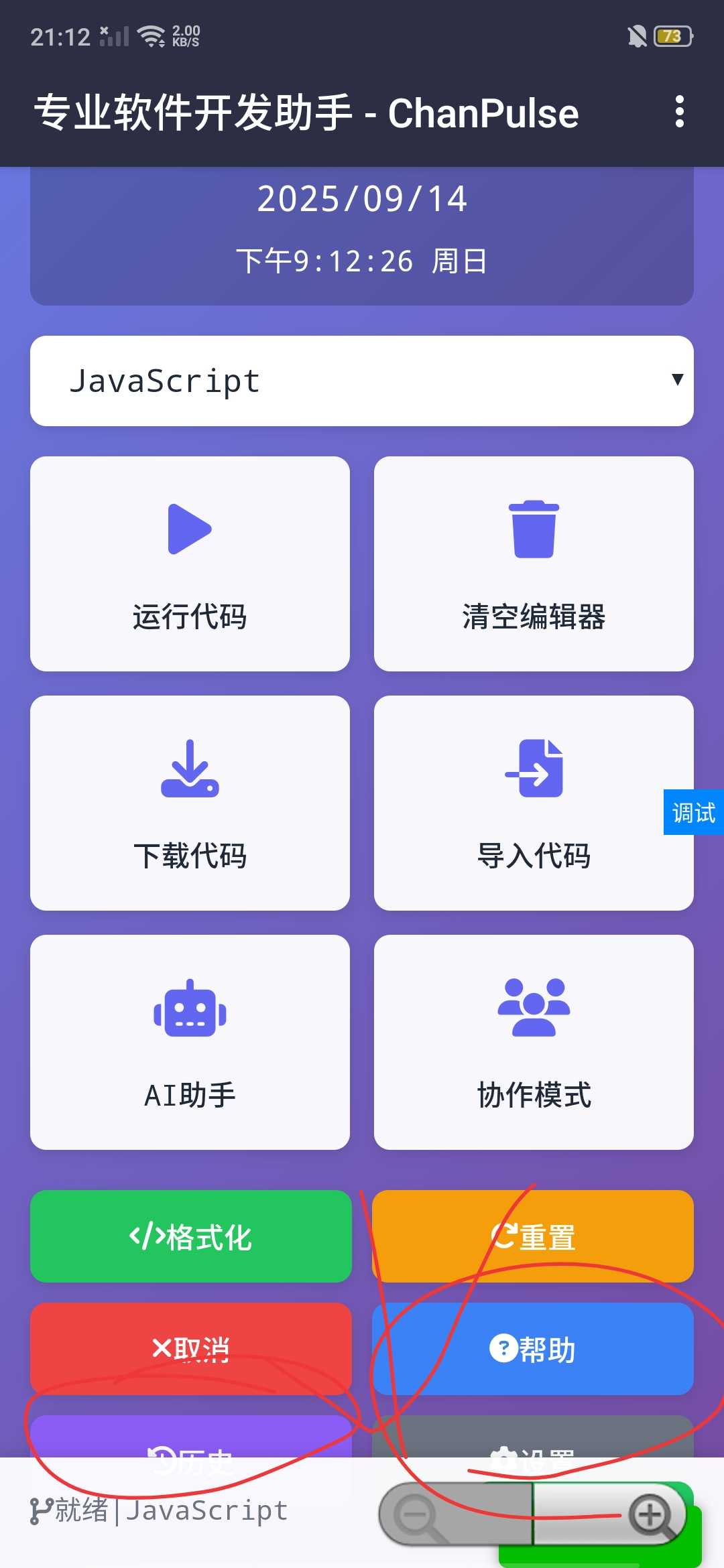Tap the green 格式化 format button
The width and height of the screenshot is (724, 1568).
click(191, 1236)
